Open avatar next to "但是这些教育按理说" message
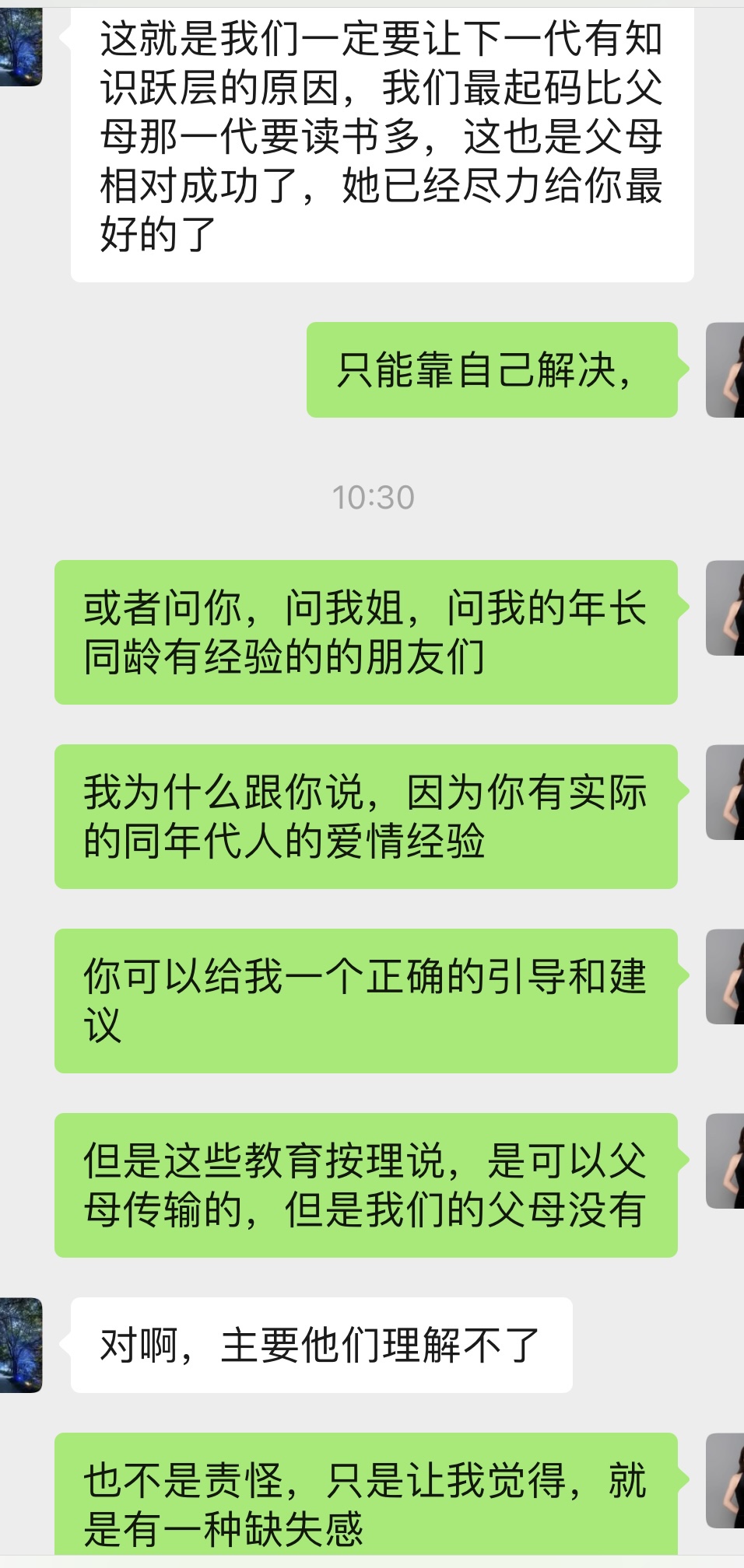Viewport: 744px width, 1568px height. point(725,1161)
